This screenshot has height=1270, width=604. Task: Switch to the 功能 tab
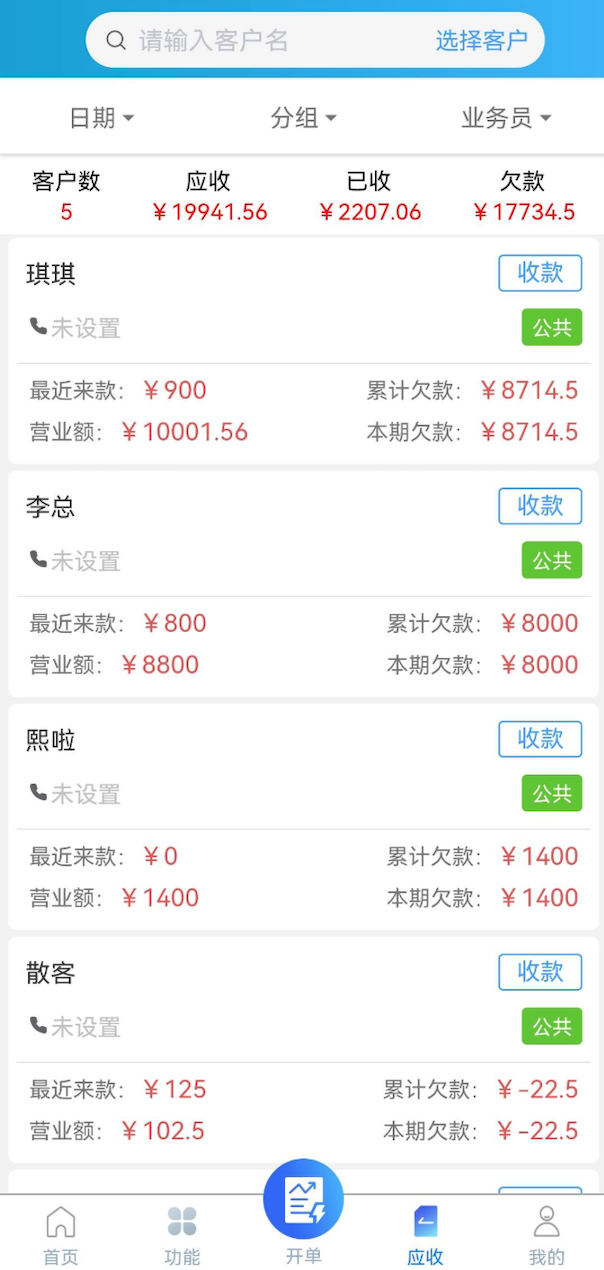[182, 1236]
